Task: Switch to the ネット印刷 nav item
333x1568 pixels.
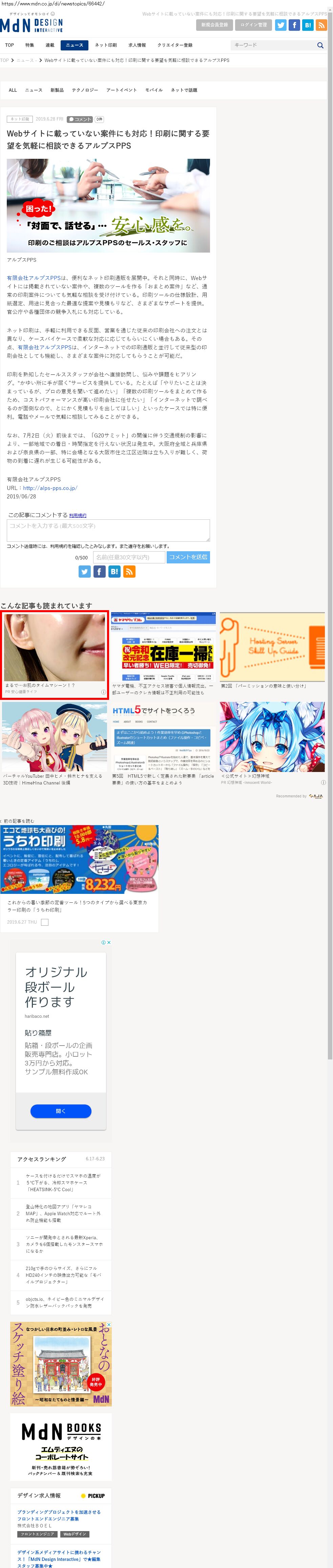Action: [105, 45]
